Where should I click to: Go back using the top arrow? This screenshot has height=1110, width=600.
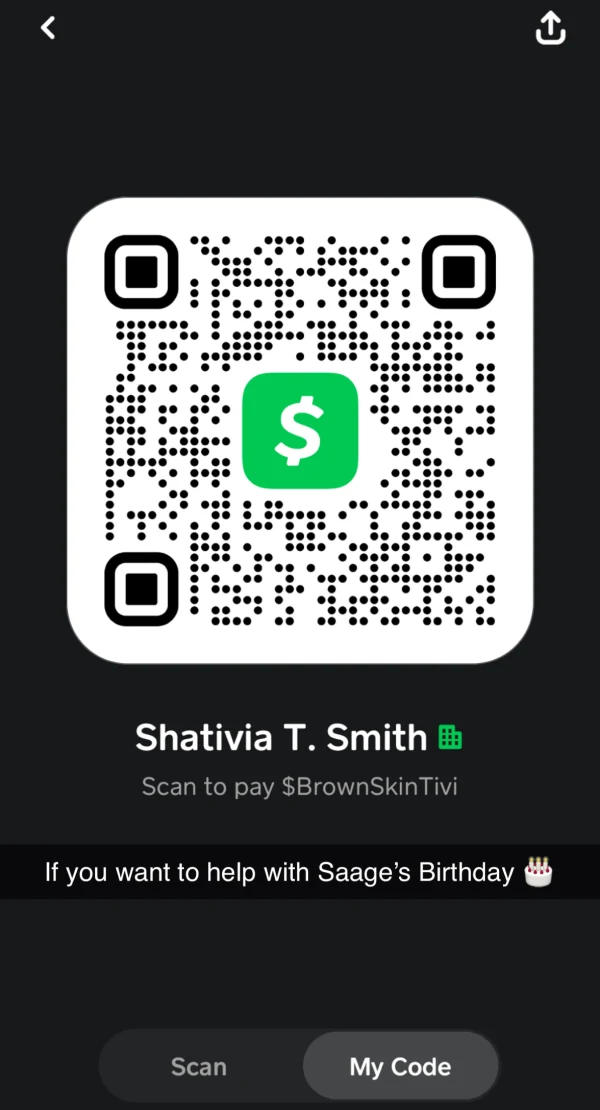click(48, 28)
